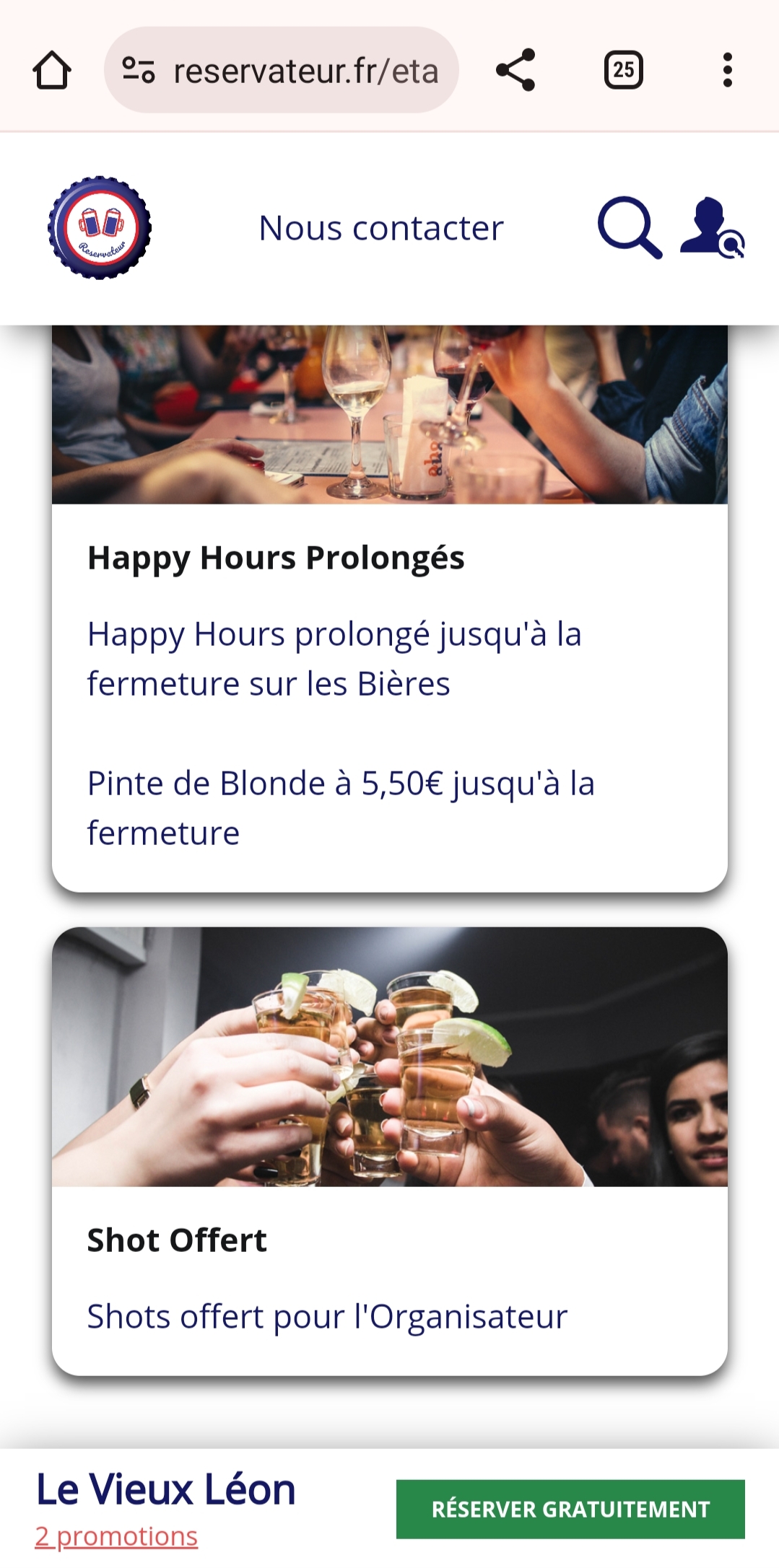Tap the Reservateur logo to go home
779x1568 pixels.
(x=100, y=228)
